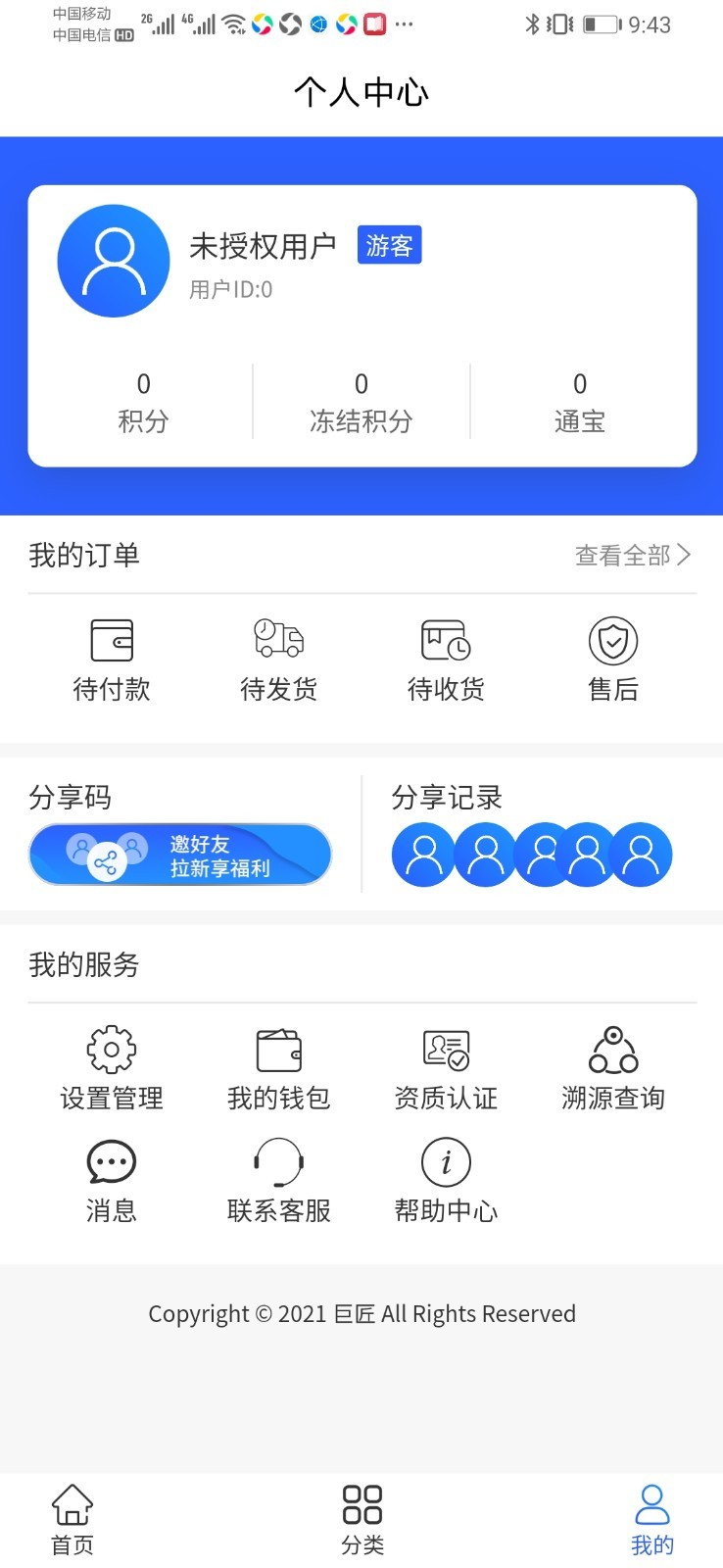The image size is (723, 1568).
Task: Open 查看全部 to view all orders
Action: pyautogui.click(x=633, y=556)
